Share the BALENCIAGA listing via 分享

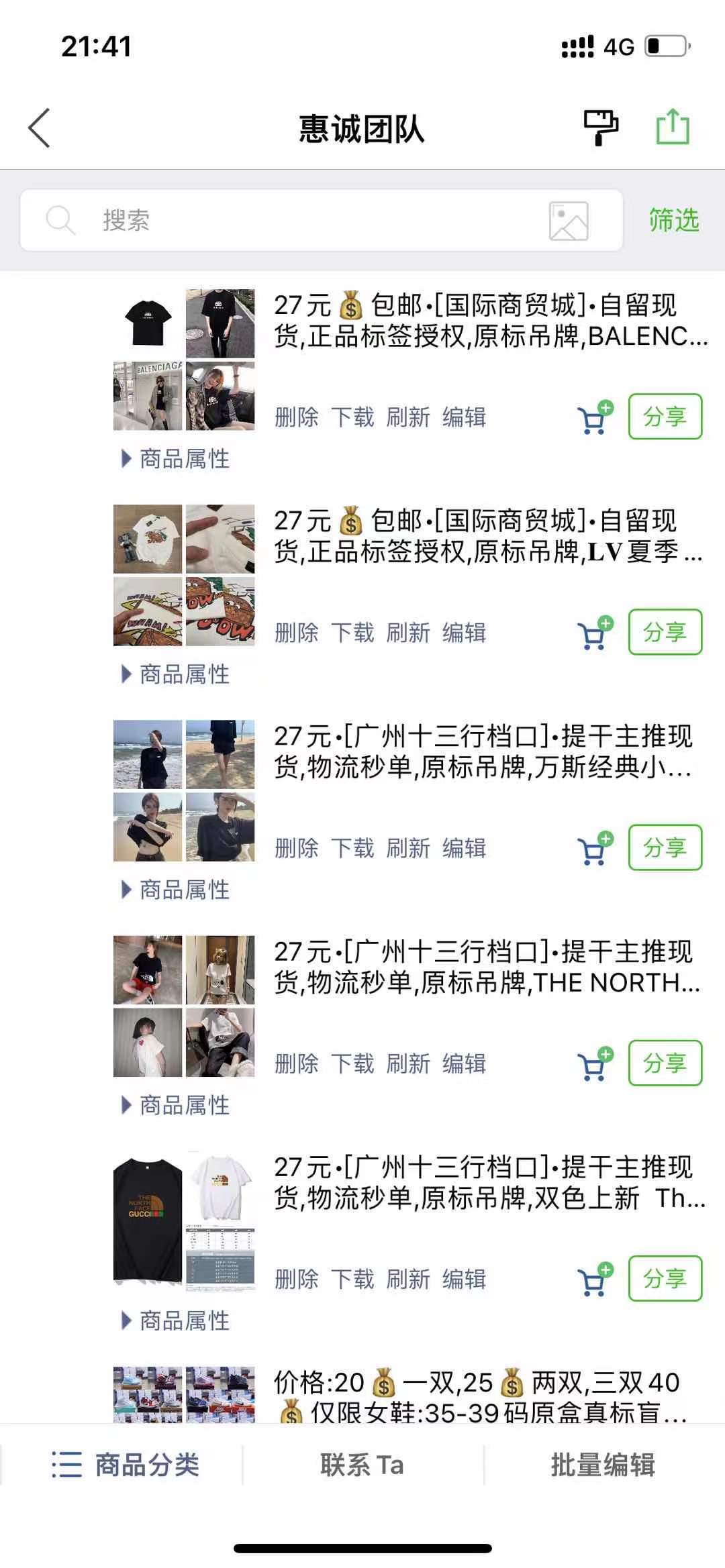point(665,417)
